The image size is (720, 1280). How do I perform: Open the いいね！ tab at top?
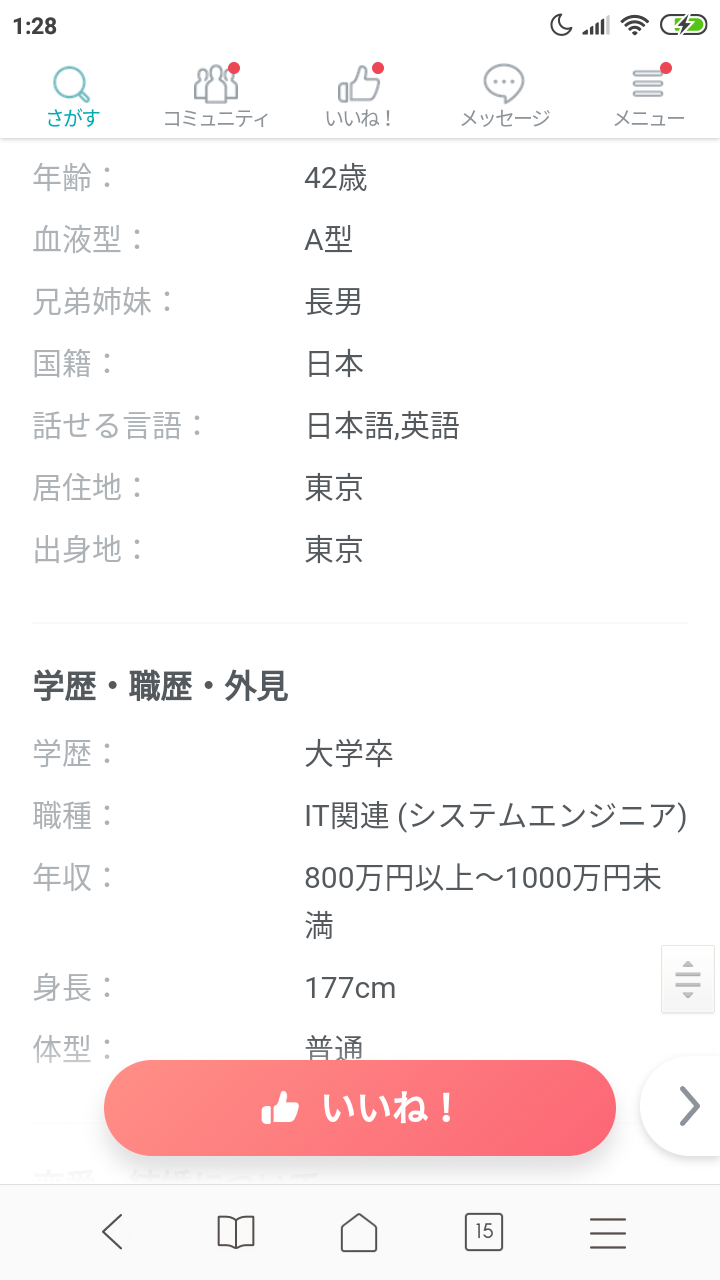click(360, 97)
